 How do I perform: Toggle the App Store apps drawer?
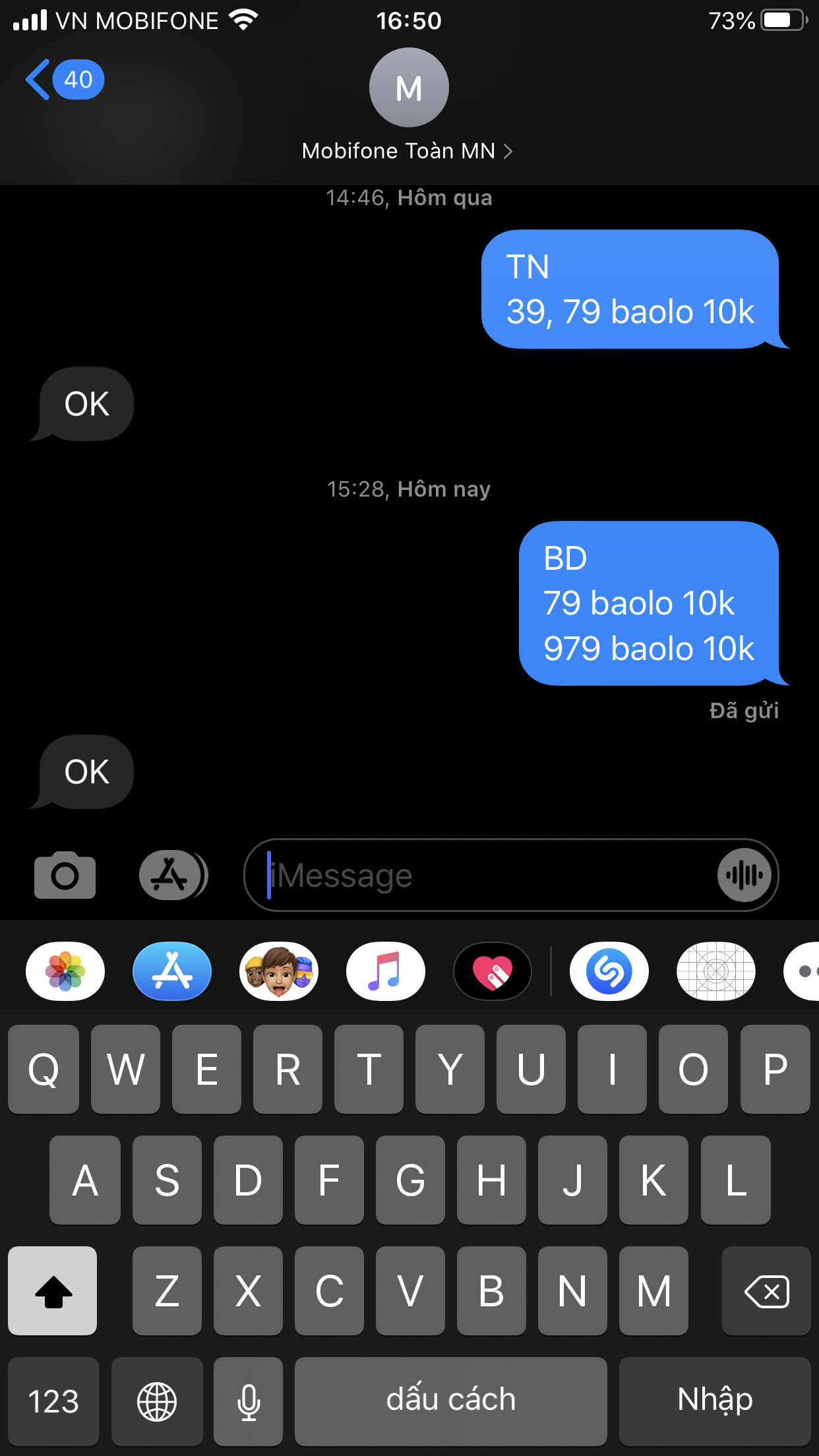173,875
